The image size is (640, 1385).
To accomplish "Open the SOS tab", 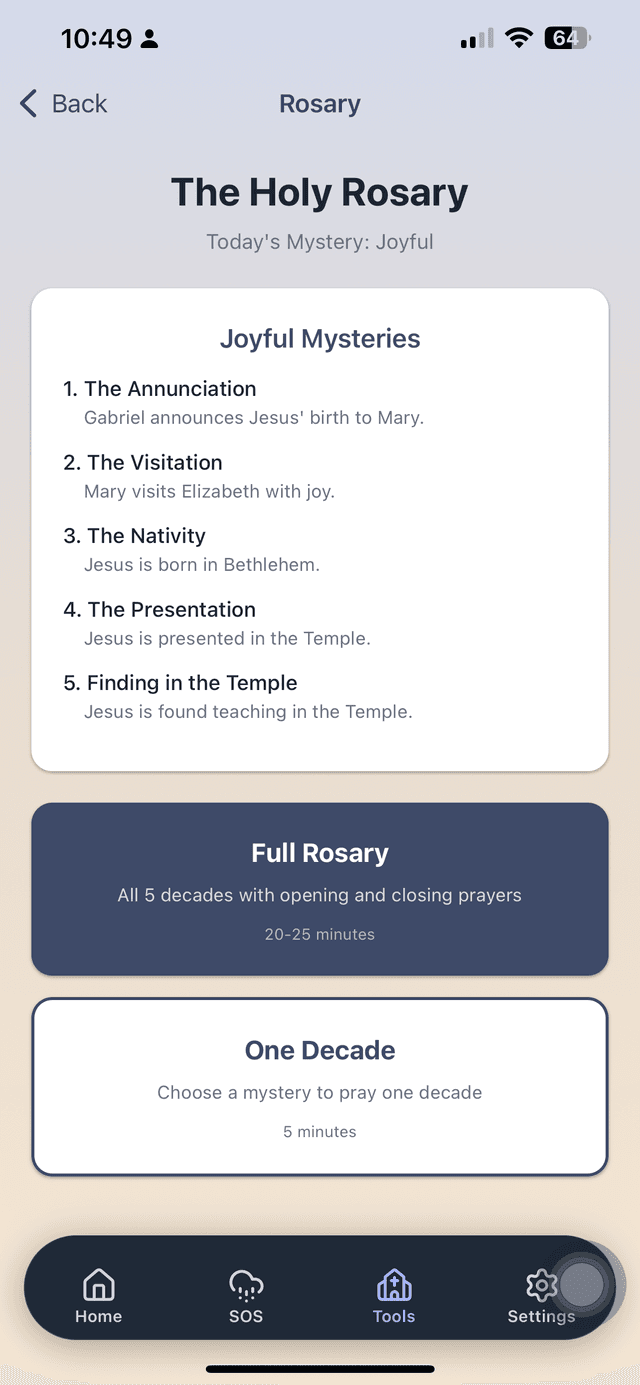I will tap(246, 1297).
